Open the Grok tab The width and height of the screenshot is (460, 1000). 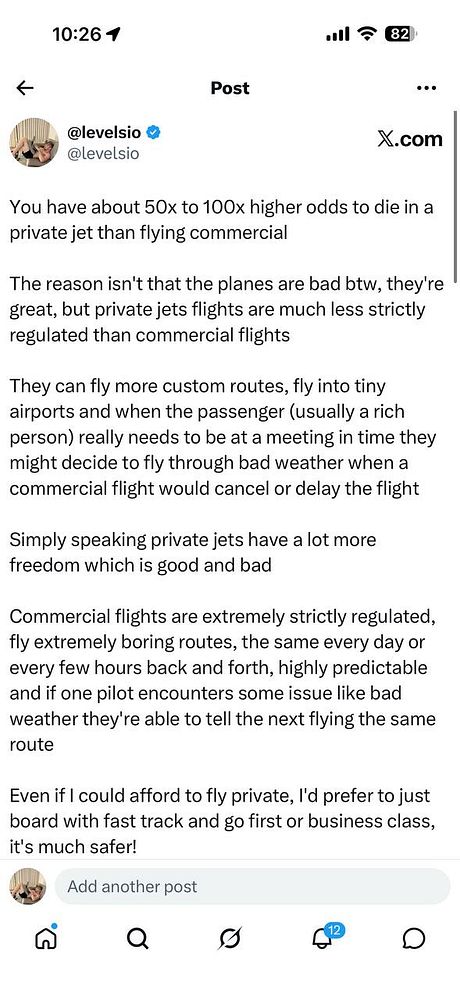[230, 938]
